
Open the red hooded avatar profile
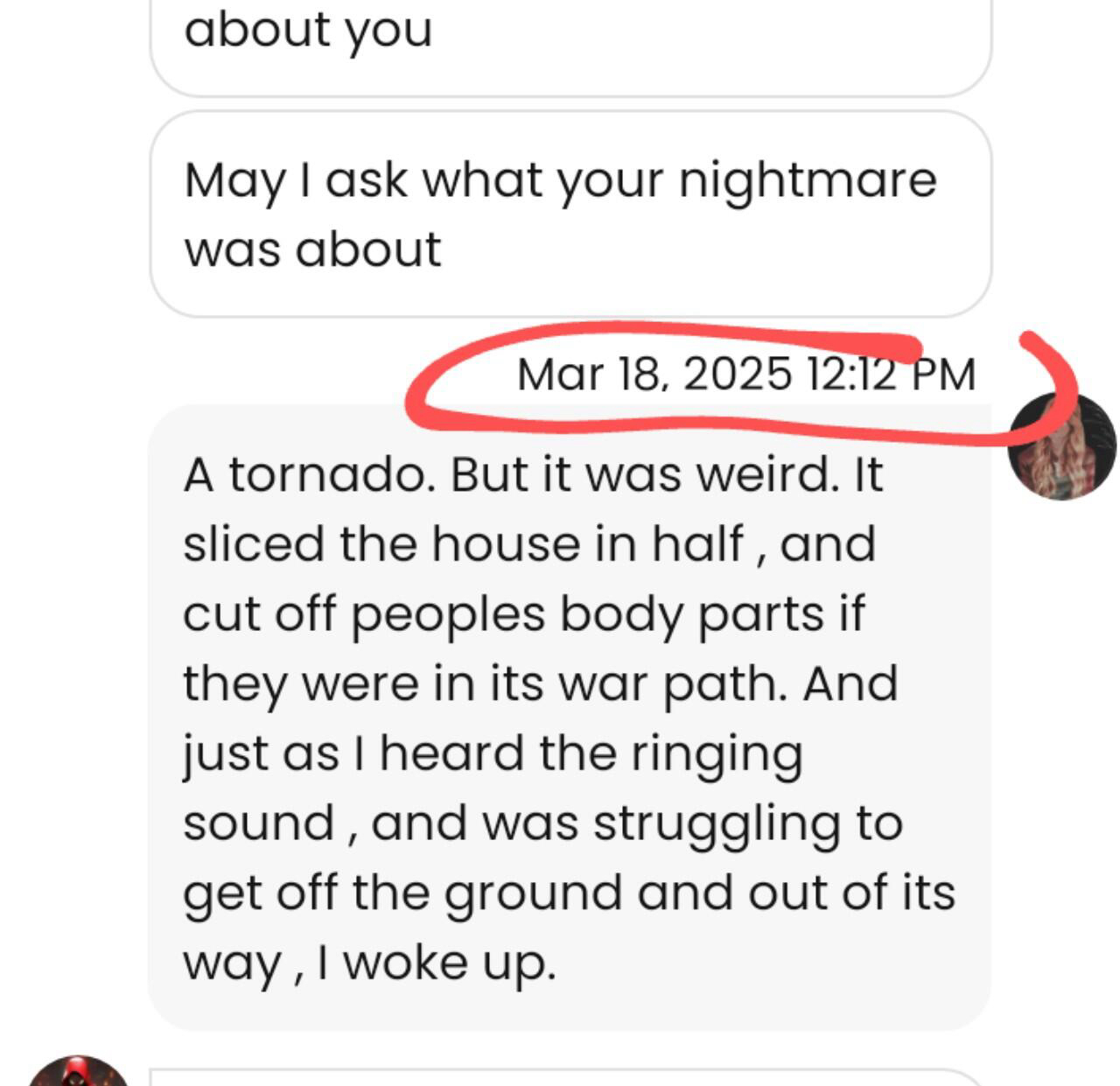(x=78, y=1073)
